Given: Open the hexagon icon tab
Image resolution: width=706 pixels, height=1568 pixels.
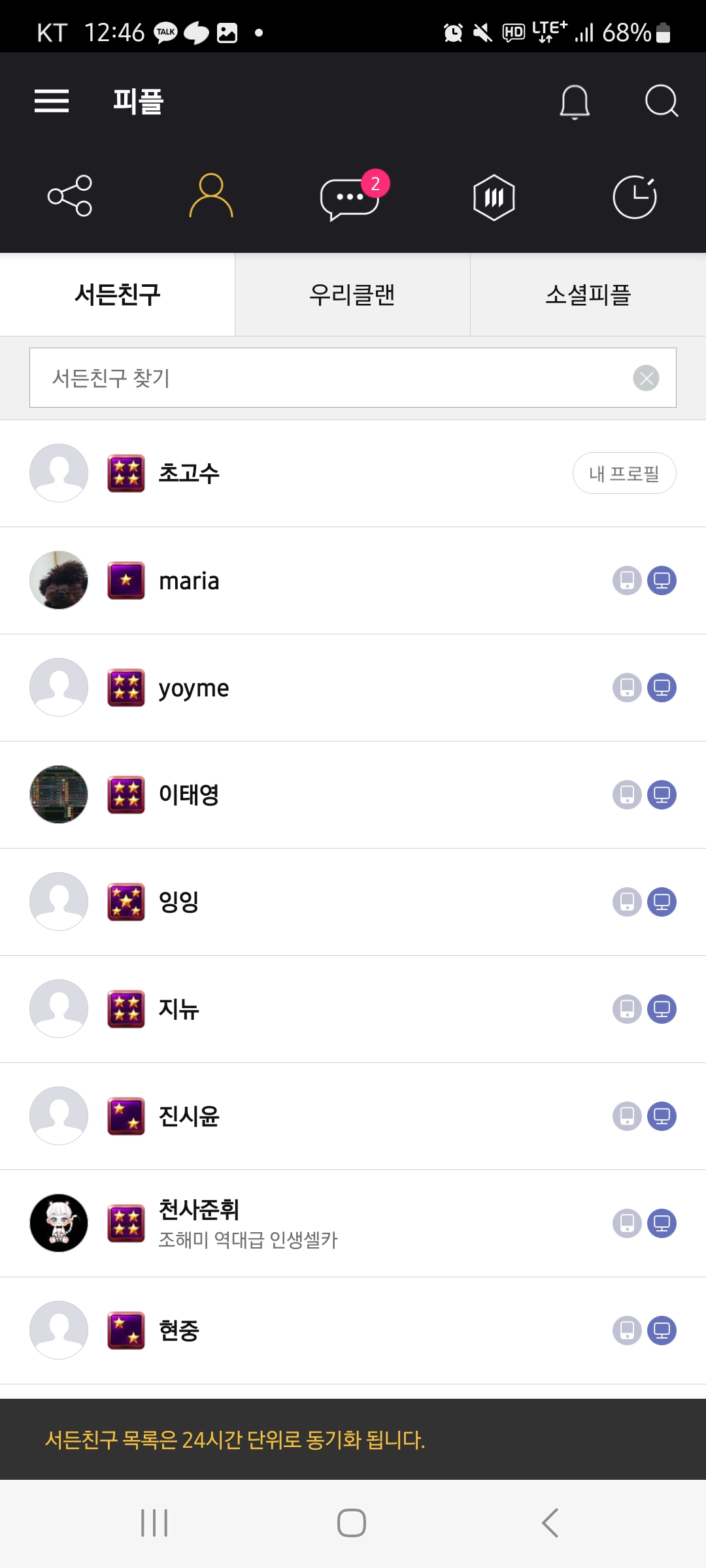Looking at the screenshot, I should (494, 197).
